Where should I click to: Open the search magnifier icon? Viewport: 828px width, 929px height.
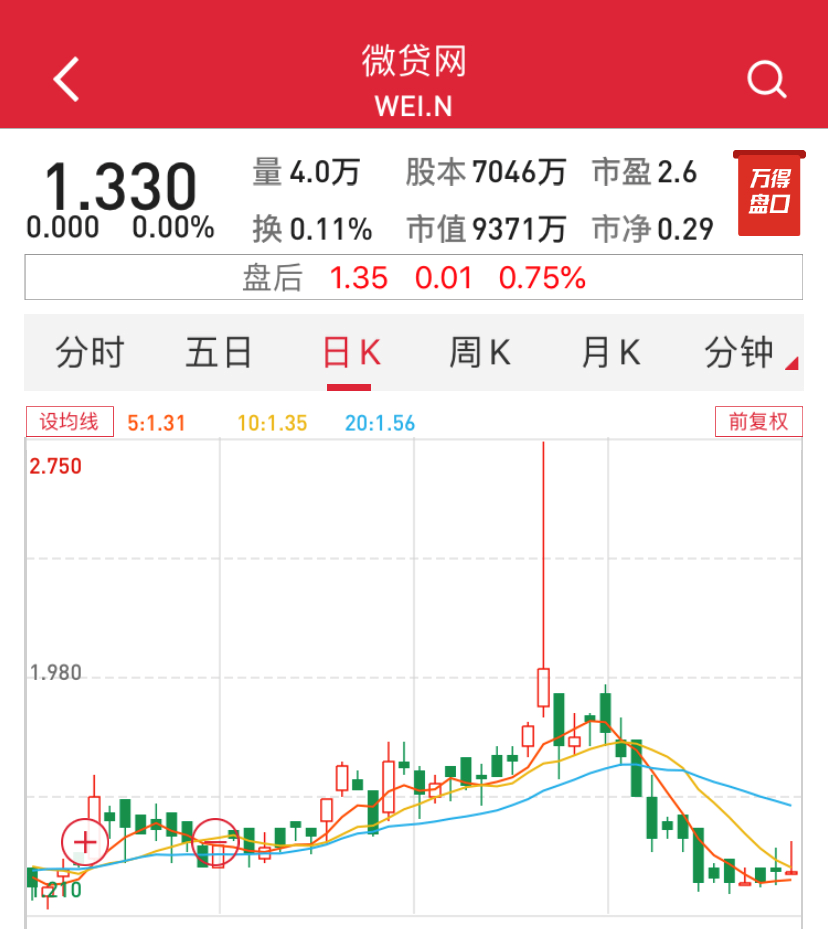766,79
